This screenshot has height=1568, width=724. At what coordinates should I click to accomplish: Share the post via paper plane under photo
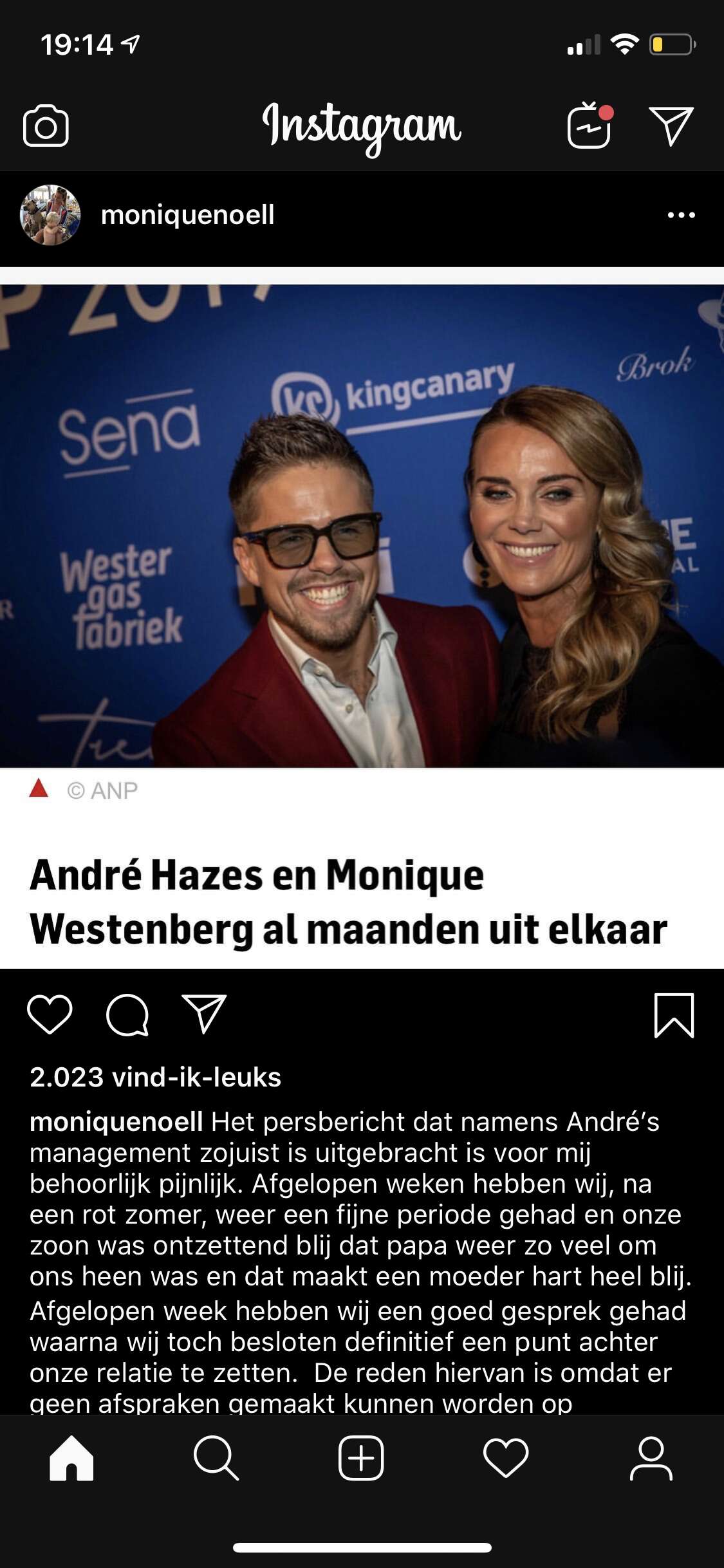click(x=204, y=1014)
